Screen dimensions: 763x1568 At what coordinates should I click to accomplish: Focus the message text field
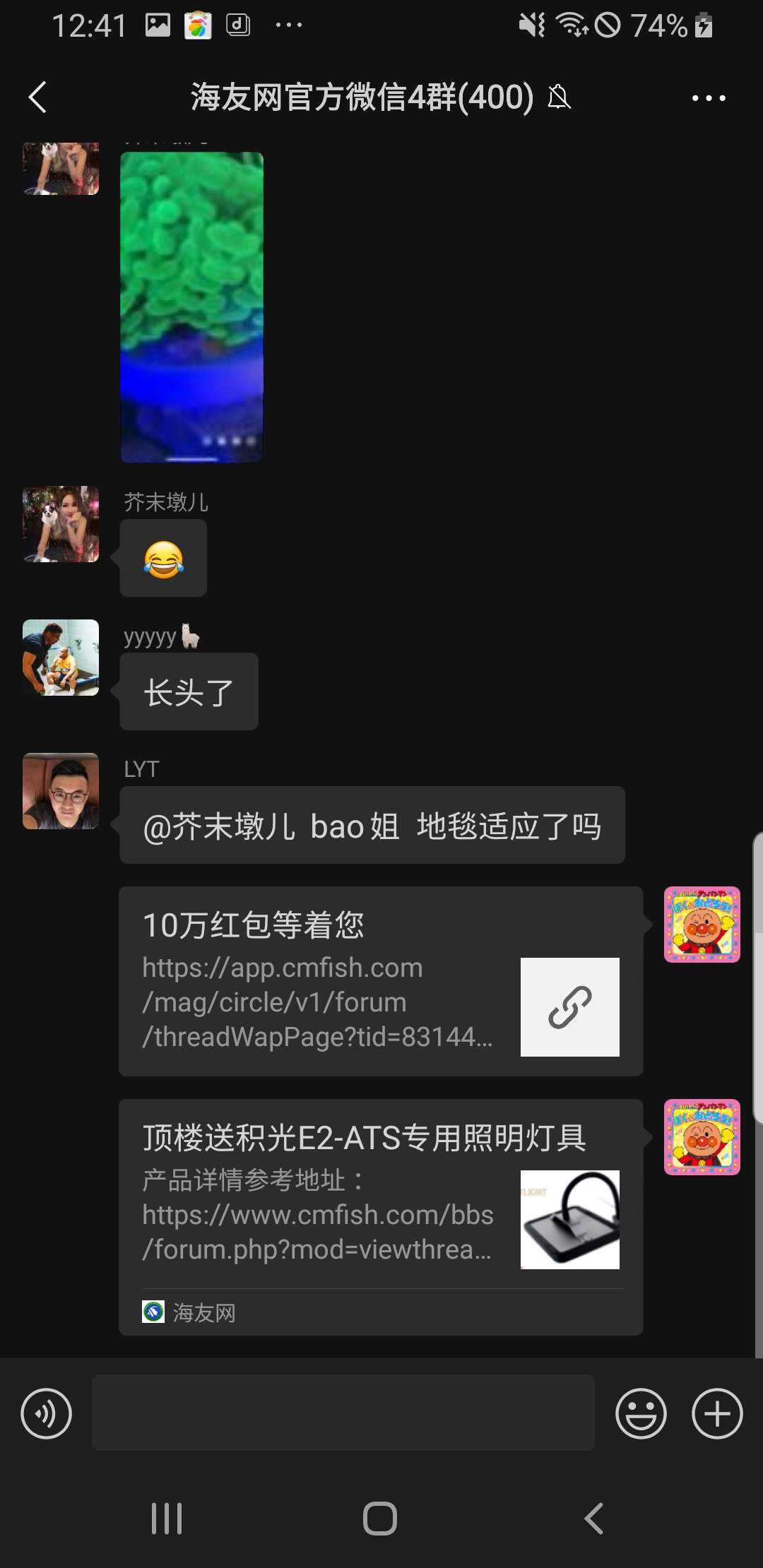point(343,1413)
